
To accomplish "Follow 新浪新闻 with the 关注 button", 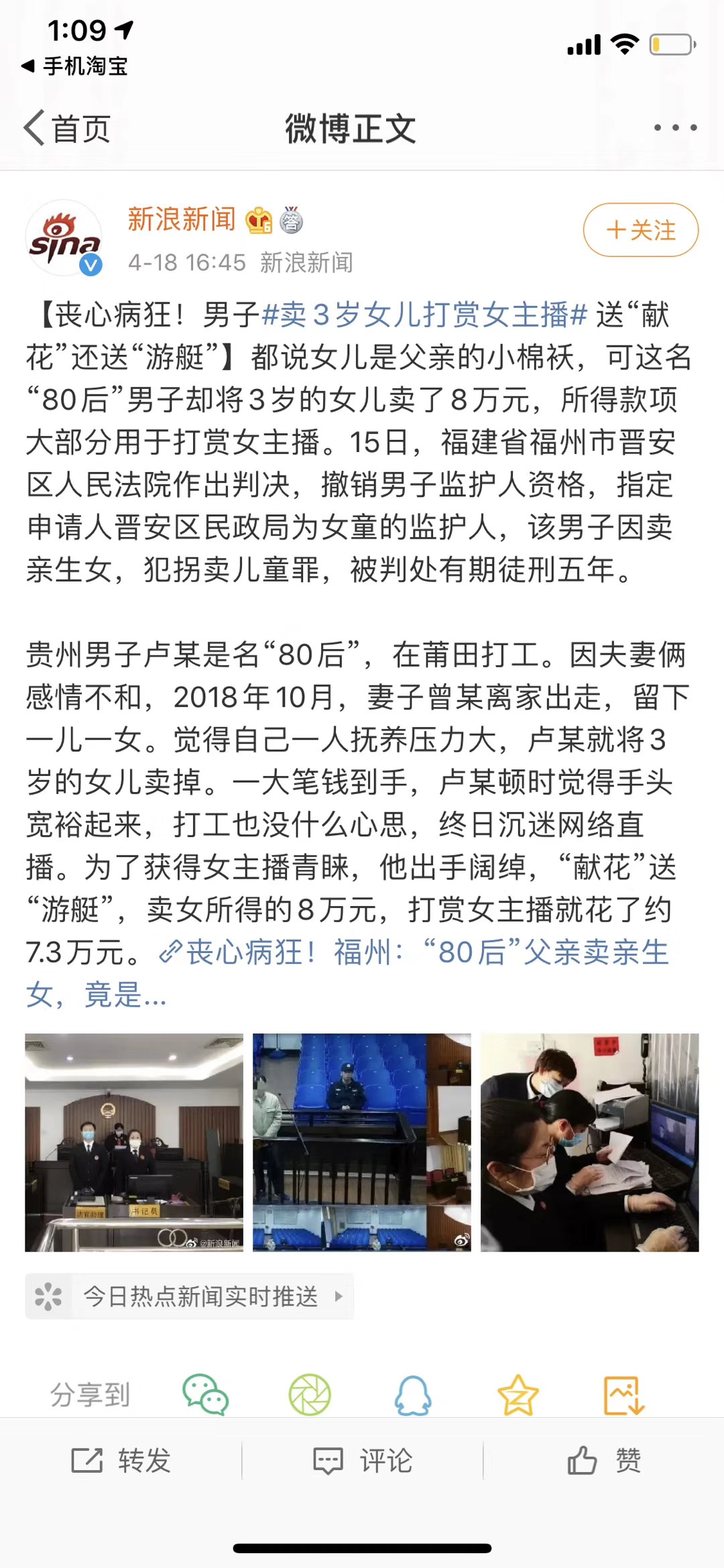I will (x=641, y=230).
